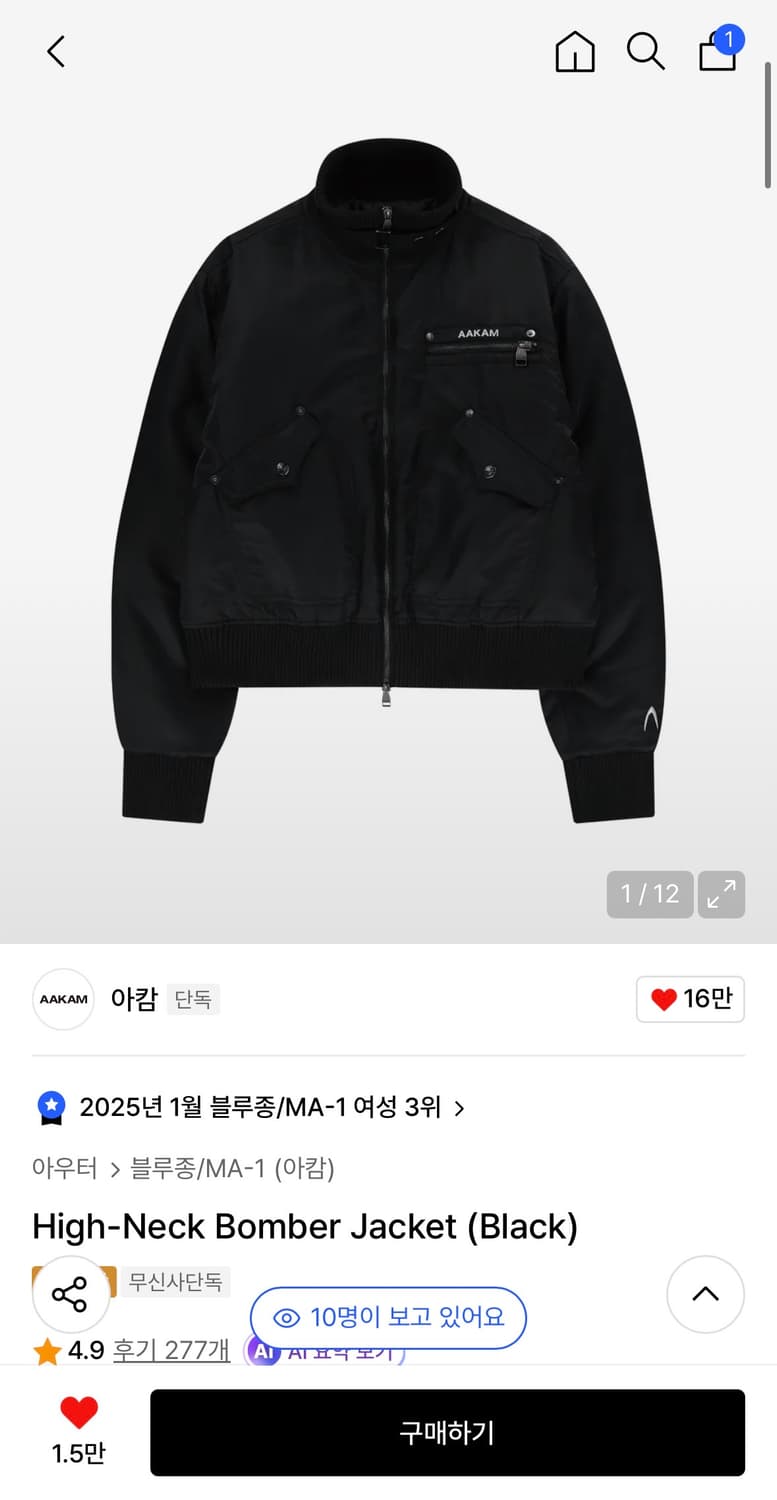This screenshot has width=777, height=1500.
Task: Tap the blue ranking badge icon
Action: (51, 1107)
